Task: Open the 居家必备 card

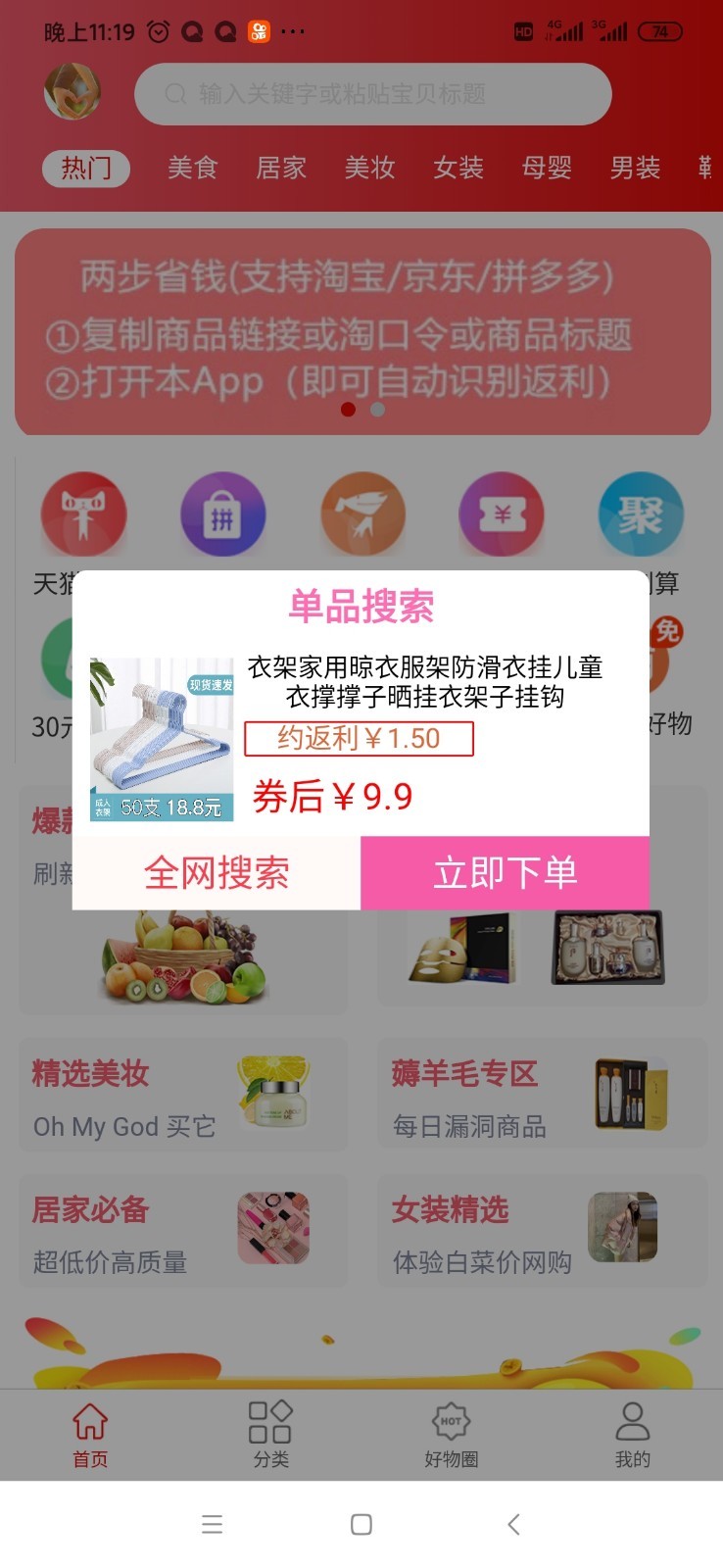Action: tap(183, 1231)
